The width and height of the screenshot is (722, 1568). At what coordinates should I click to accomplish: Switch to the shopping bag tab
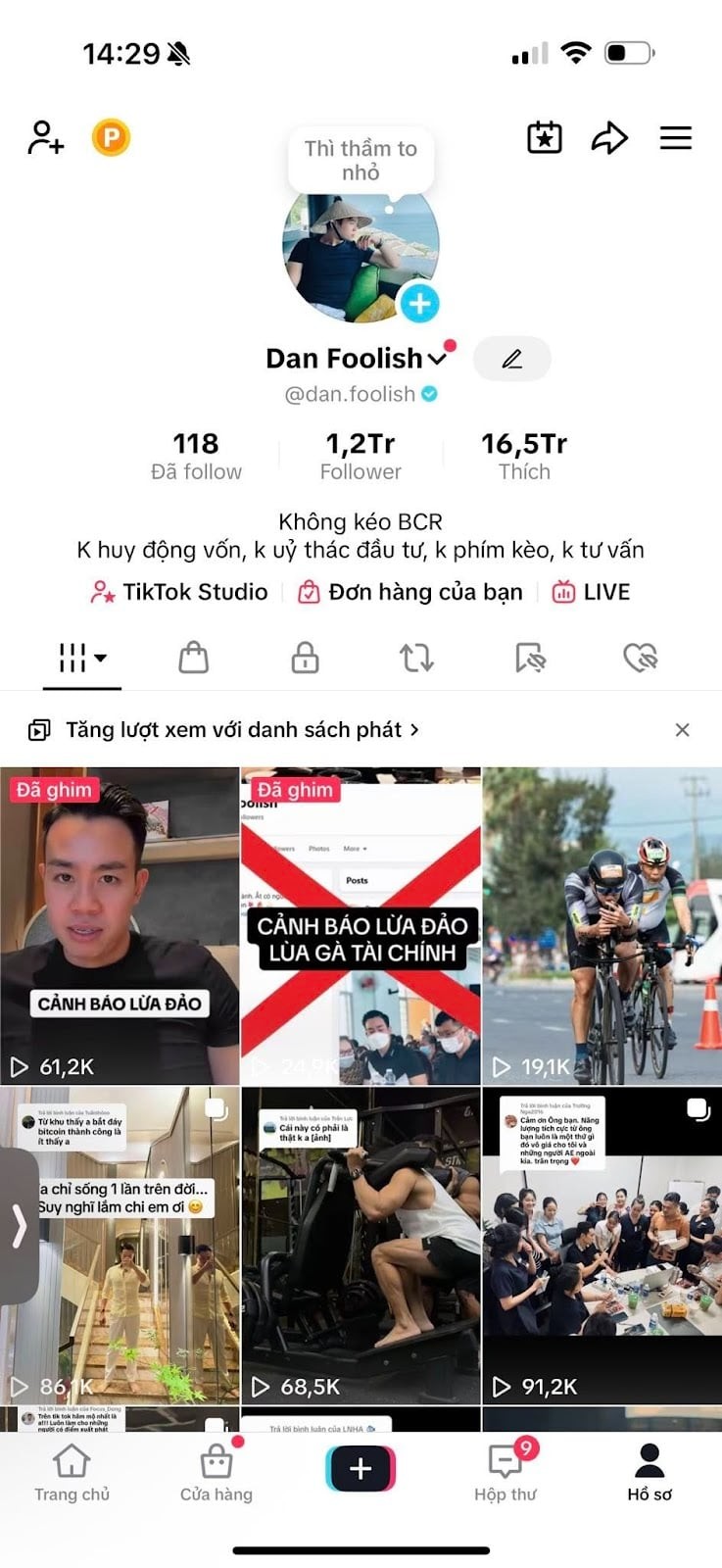[x=194, y=658]
